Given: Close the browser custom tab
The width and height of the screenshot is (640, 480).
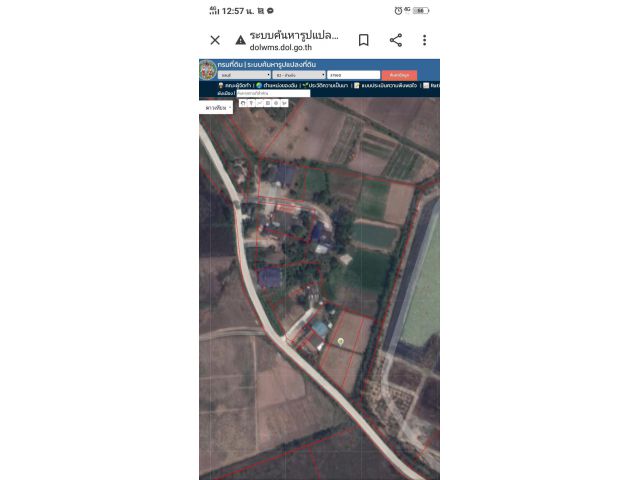Looking at the screenshot, I should [215, 40].
